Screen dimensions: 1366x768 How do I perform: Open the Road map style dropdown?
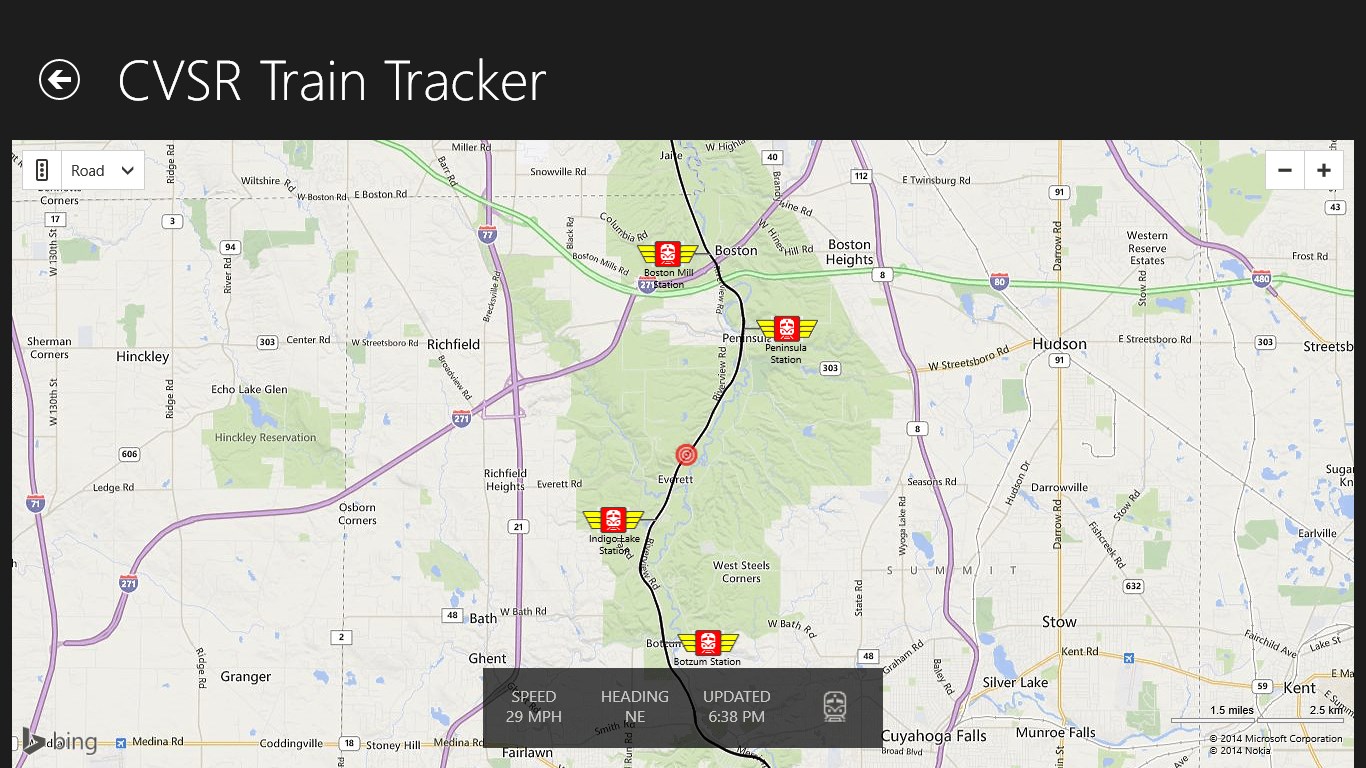pyautogui.click(x=103, y=170)
